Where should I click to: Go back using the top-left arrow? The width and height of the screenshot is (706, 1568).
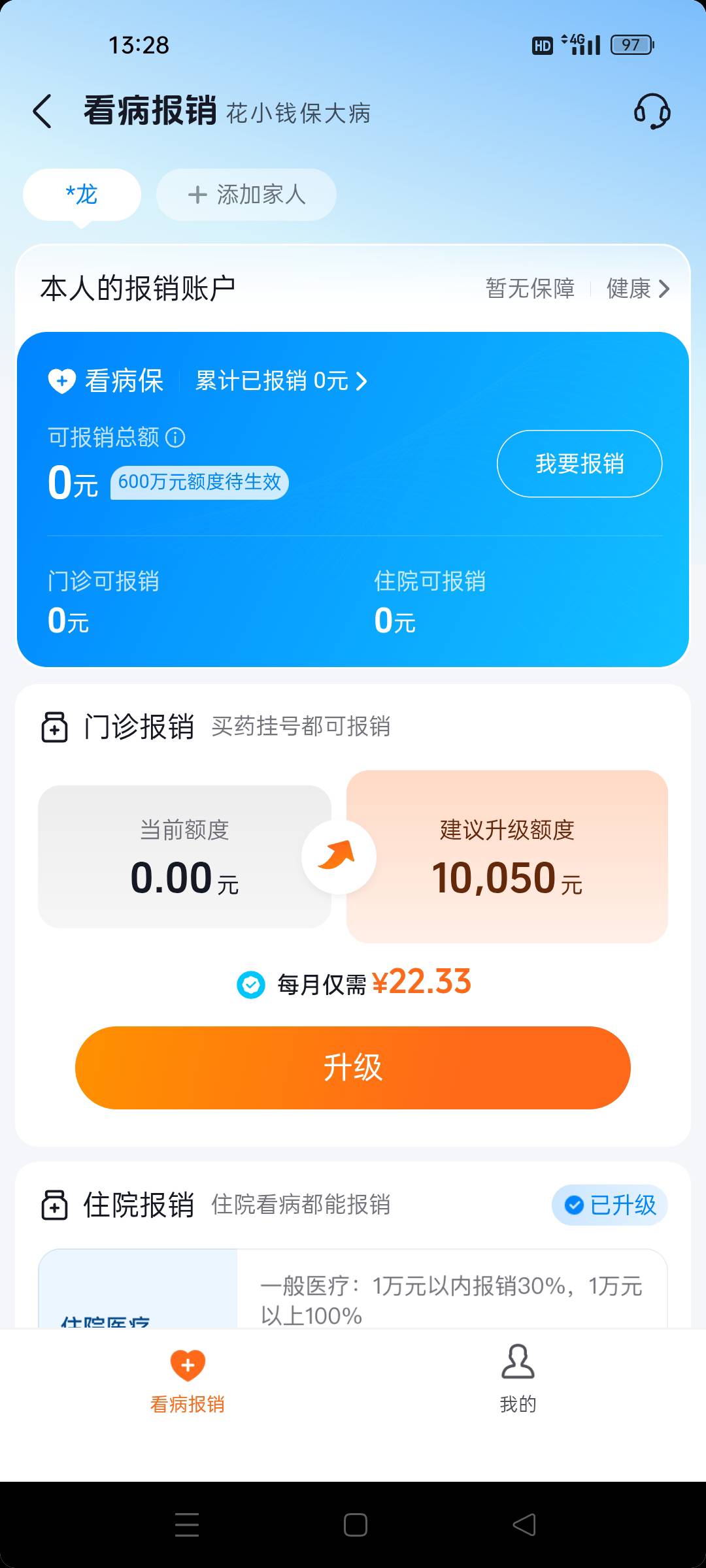42,111
